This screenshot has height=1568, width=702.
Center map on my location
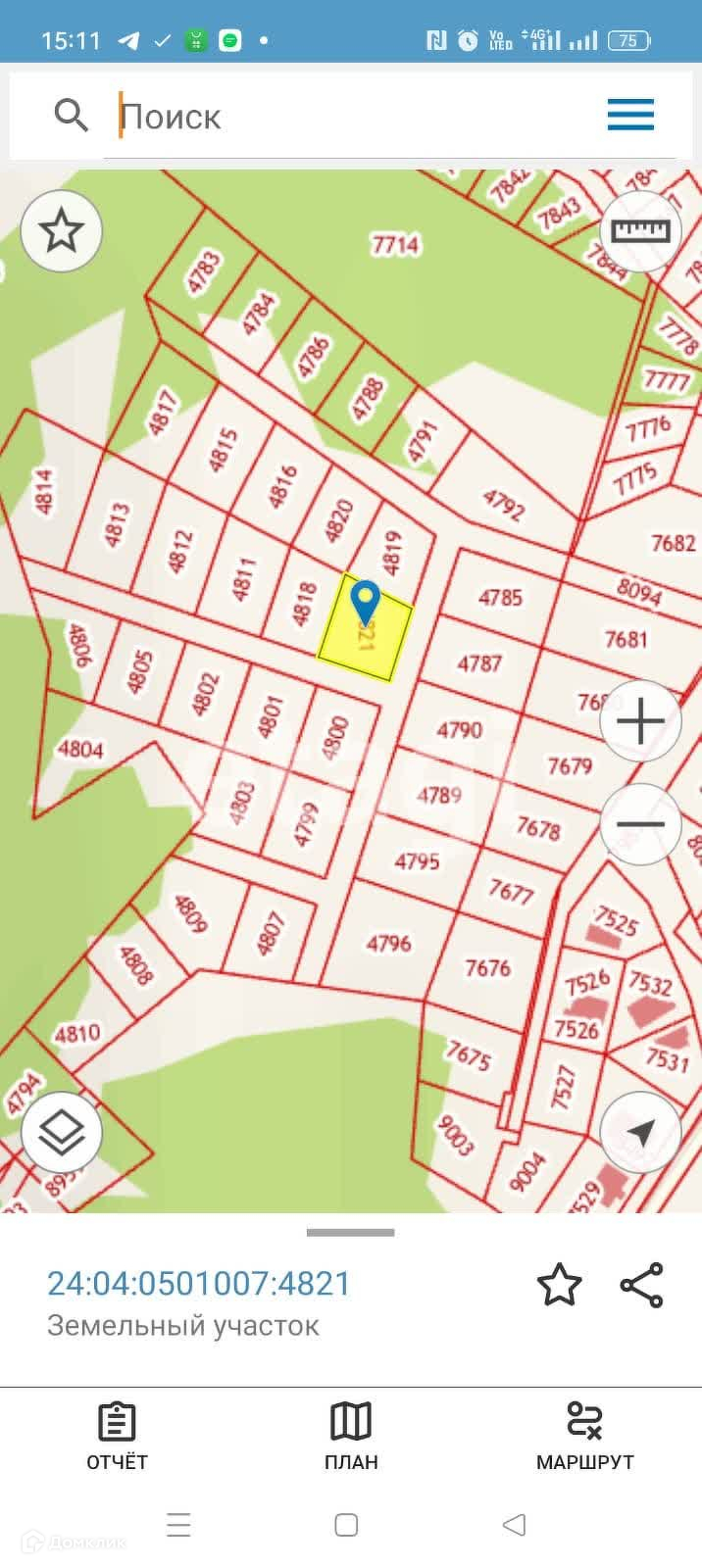click(x=640, y=1133)
